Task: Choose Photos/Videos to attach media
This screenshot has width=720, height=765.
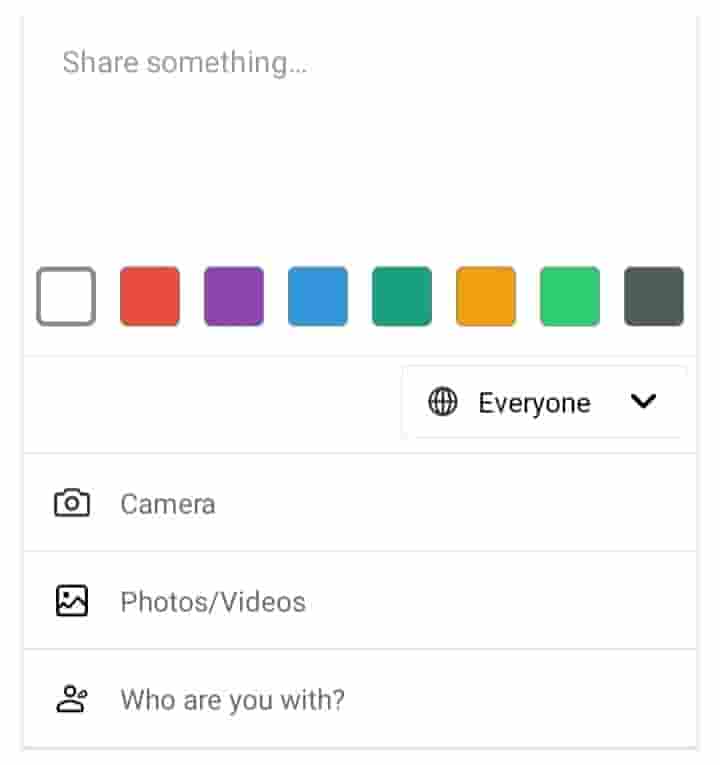Action: [x=213, y=602]
